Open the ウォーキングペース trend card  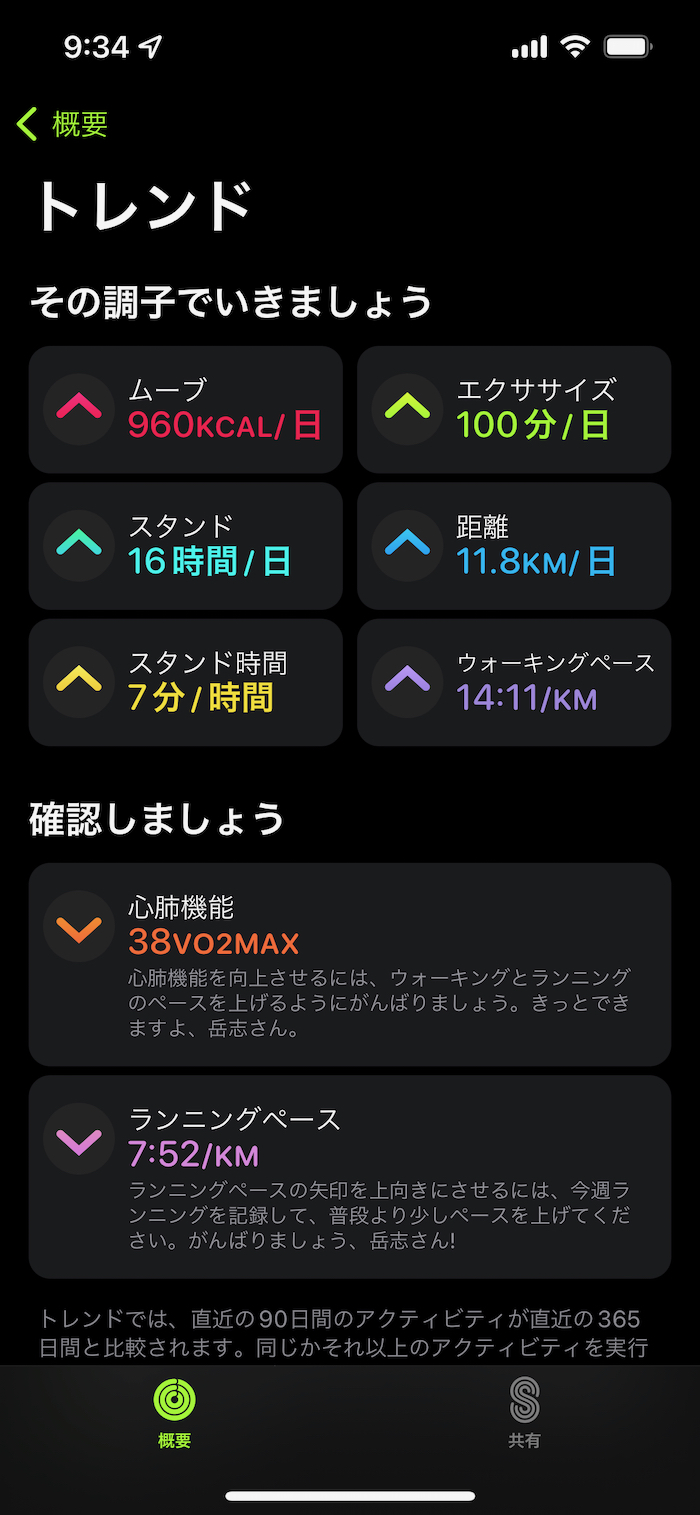tap(514, 682)
